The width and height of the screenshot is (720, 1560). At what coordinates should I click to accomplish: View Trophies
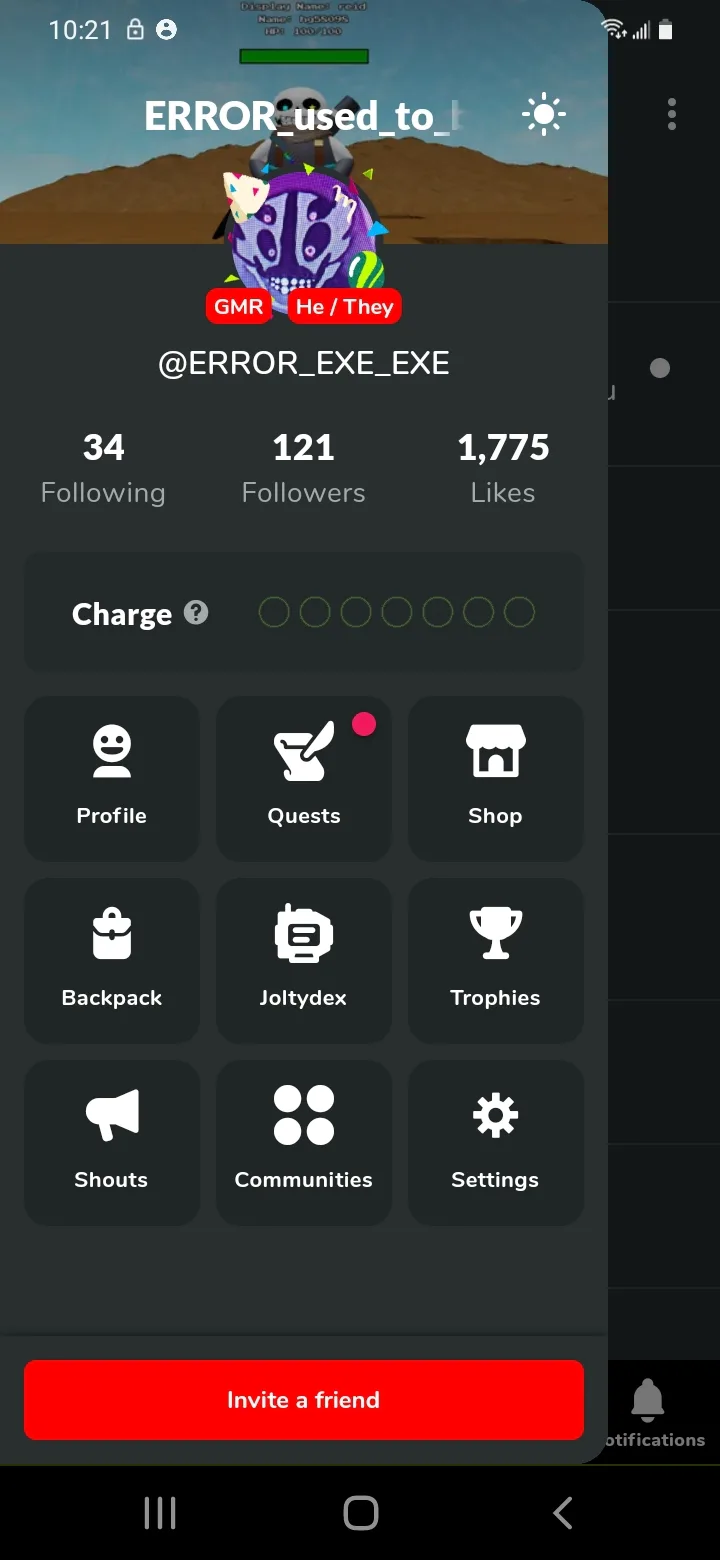[x=496, y=960]
